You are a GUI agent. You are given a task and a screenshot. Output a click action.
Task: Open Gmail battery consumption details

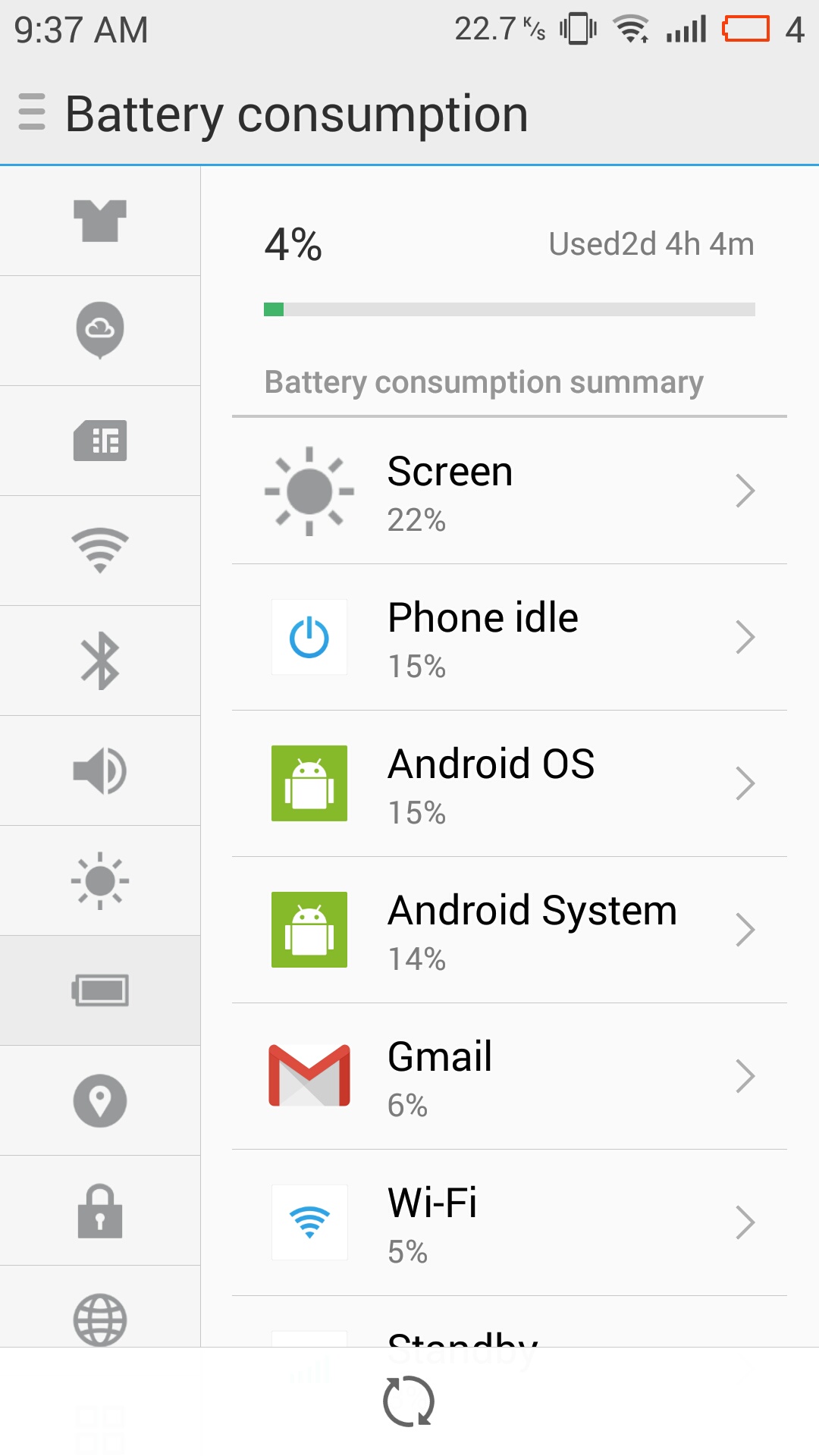click(x=509, y=1076)
